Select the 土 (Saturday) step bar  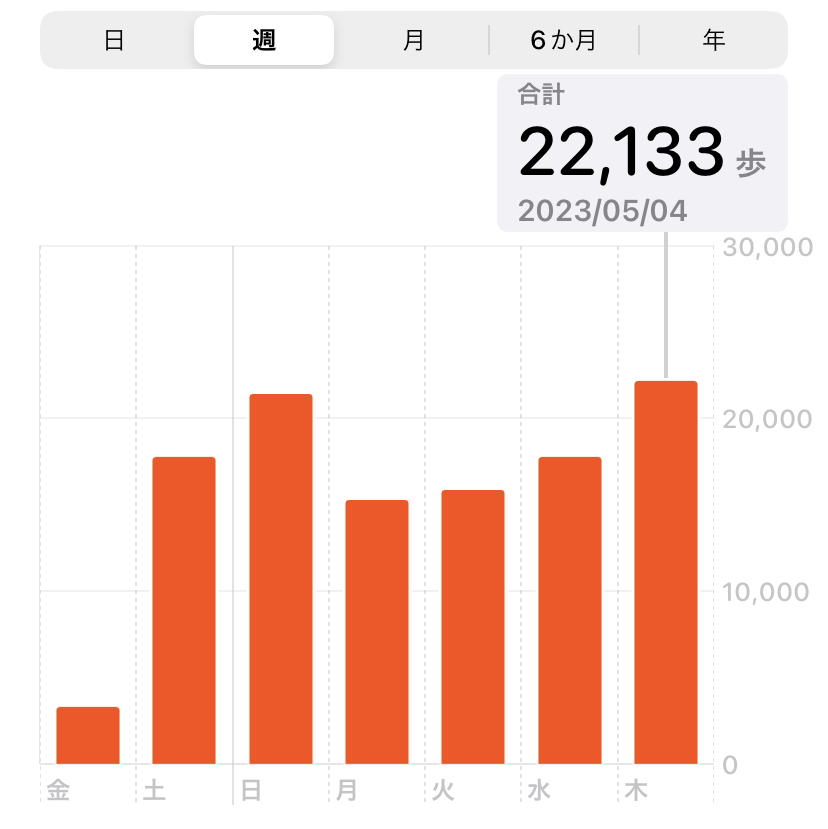184,610
